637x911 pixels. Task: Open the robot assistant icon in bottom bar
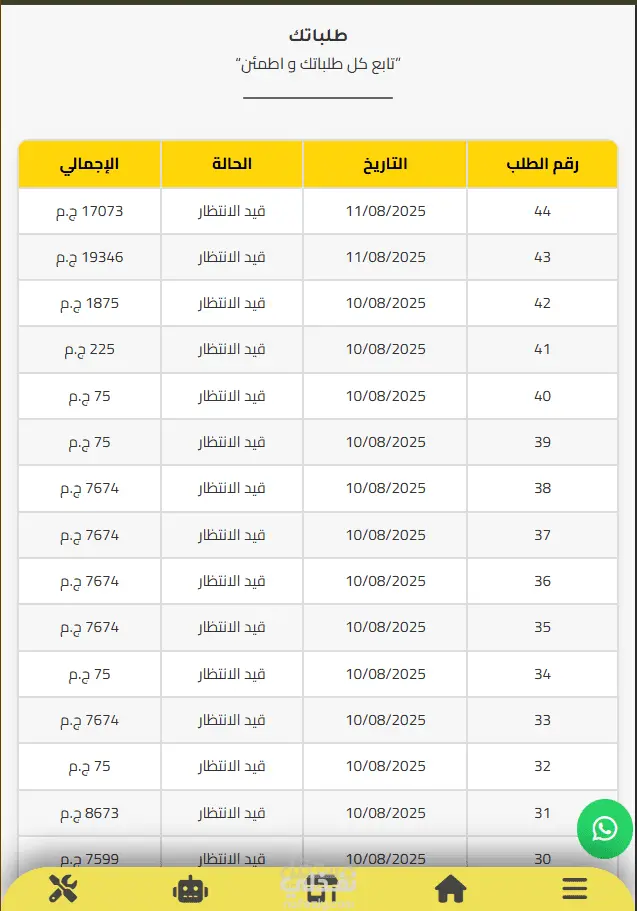(190, 890)
